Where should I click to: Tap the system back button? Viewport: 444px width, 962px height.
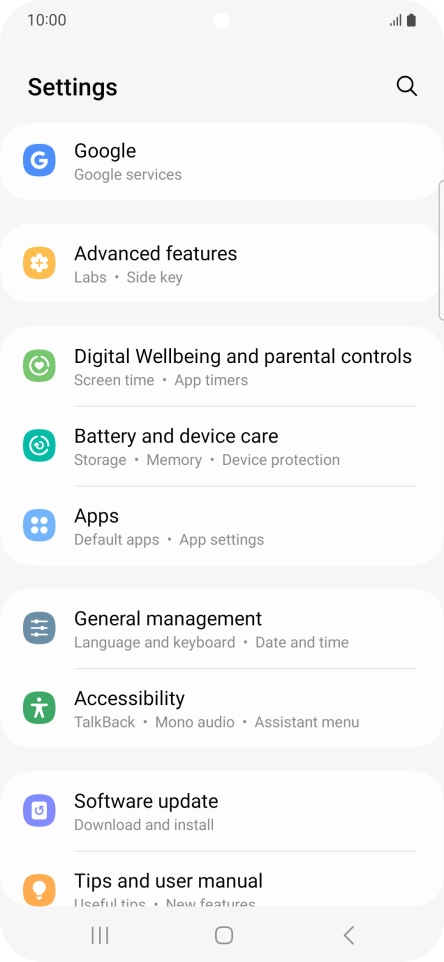348,935
